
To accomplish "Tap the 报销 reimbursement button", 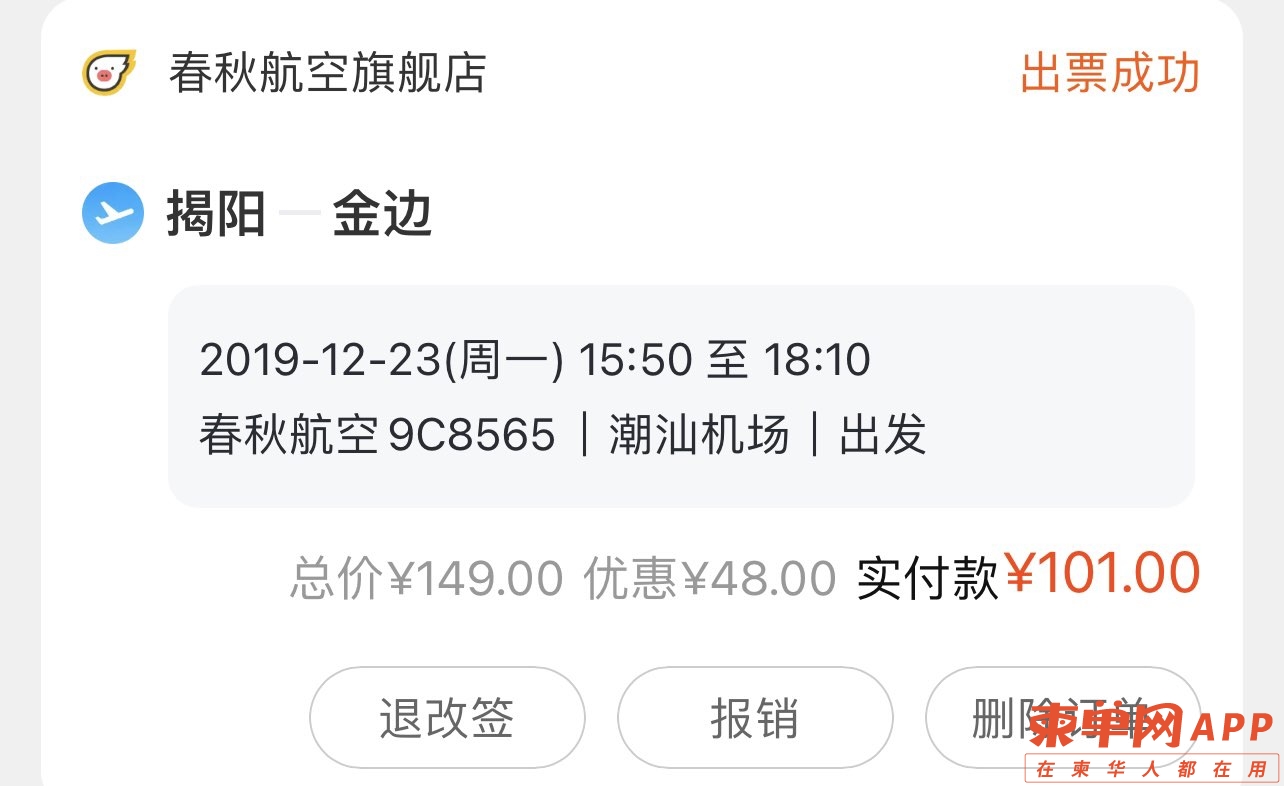I will click(754, 718).
